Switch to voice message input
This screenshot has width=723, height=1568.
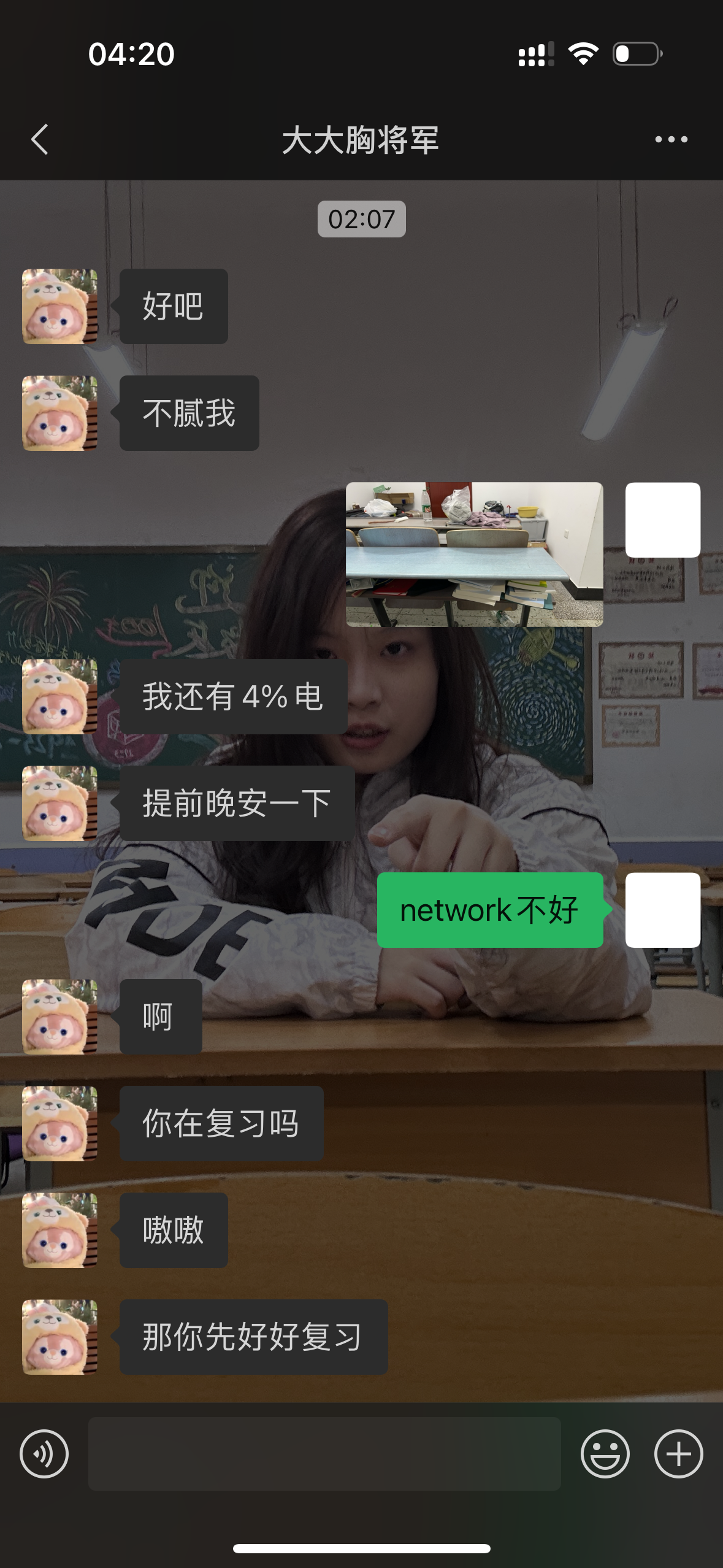(x=44, y=1453)
